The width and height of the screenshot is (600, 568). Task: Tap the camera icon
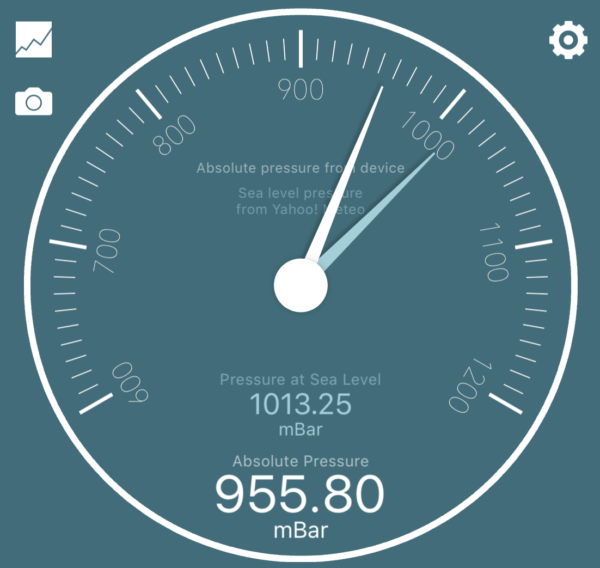[34, 101]
